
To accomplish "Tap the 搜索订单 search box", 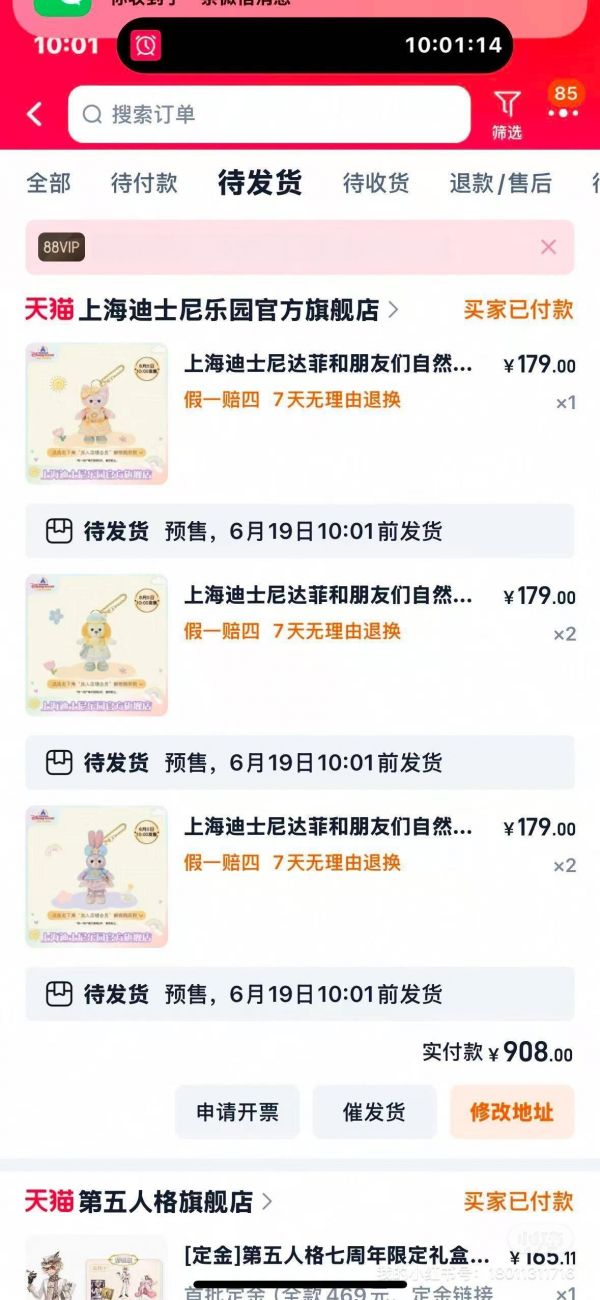I will [269, 114].
